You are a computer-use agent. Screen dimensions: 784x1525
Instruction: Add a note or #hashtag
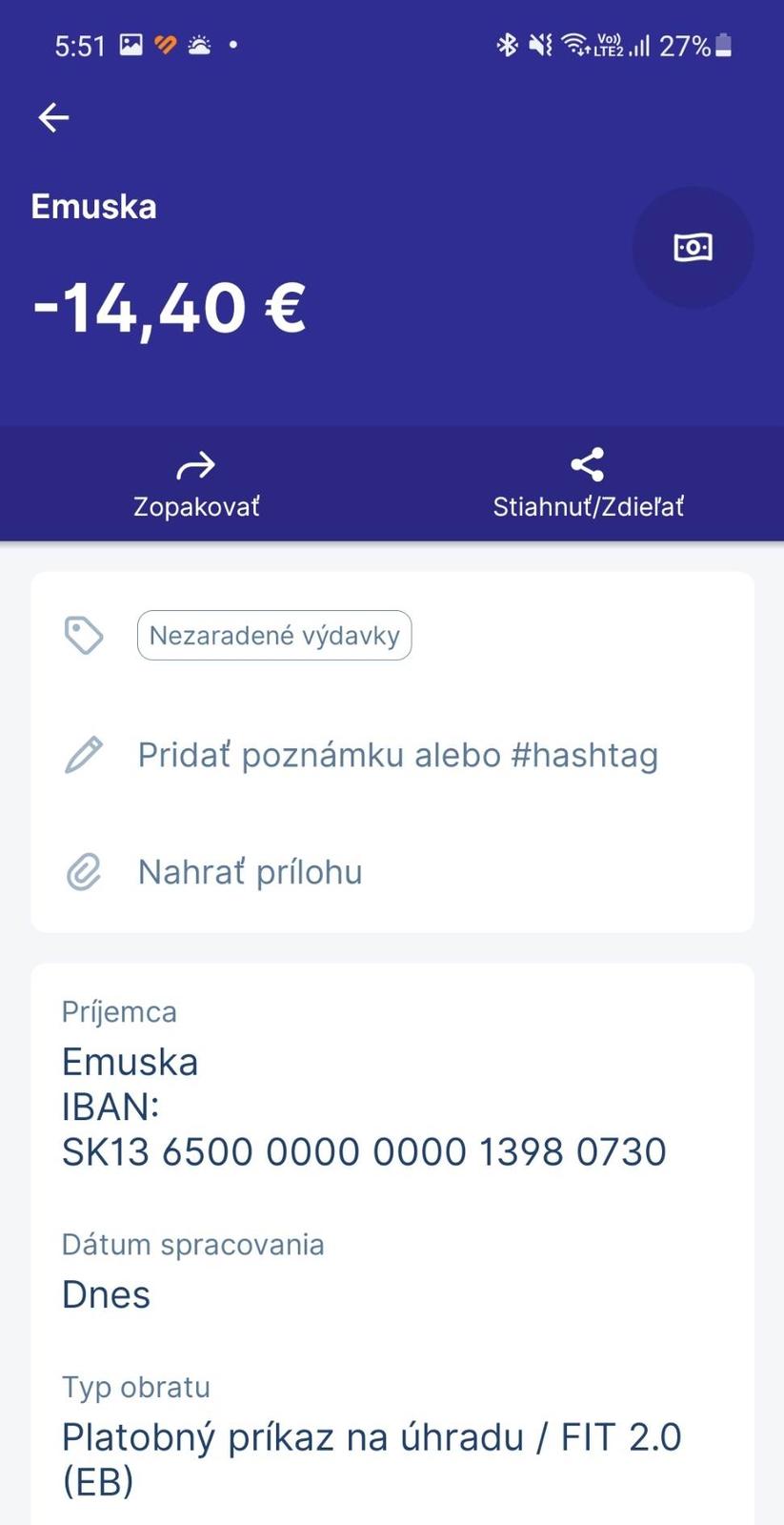(397, 755)
